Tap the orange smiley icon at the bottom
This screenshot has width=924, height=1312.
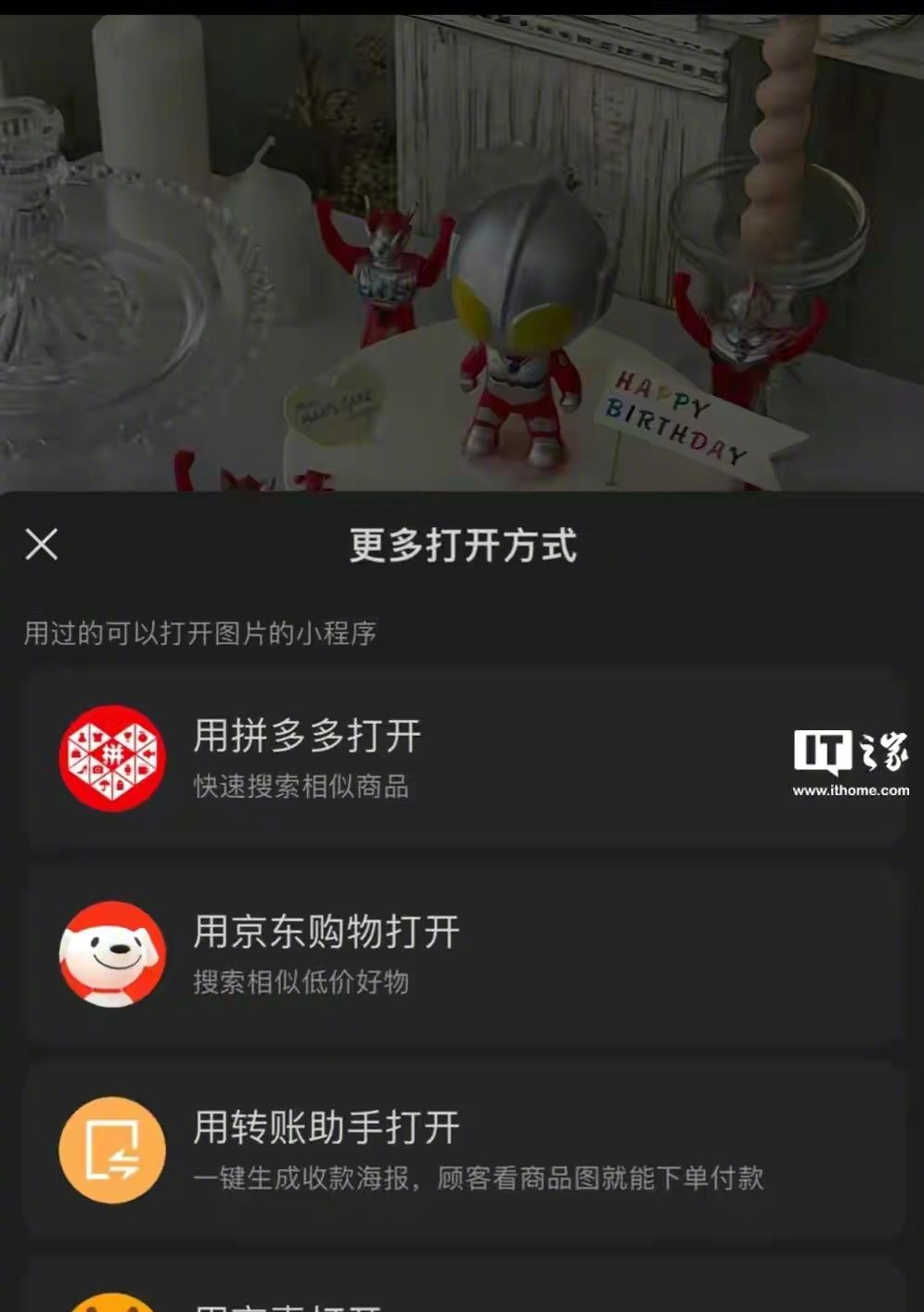click(112, 1306)
